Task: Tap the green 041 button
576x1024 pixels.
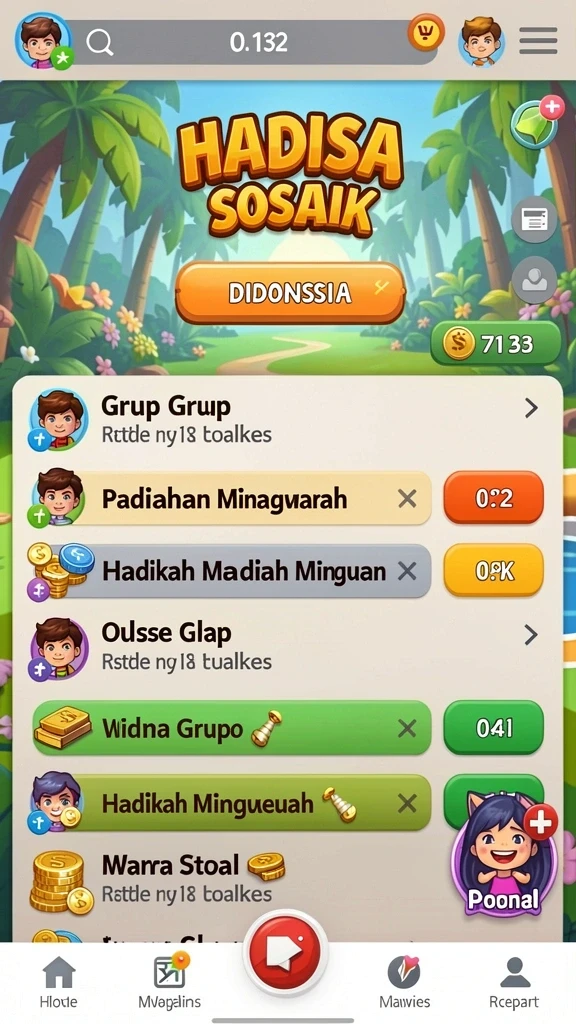Action: click(493, 728)
